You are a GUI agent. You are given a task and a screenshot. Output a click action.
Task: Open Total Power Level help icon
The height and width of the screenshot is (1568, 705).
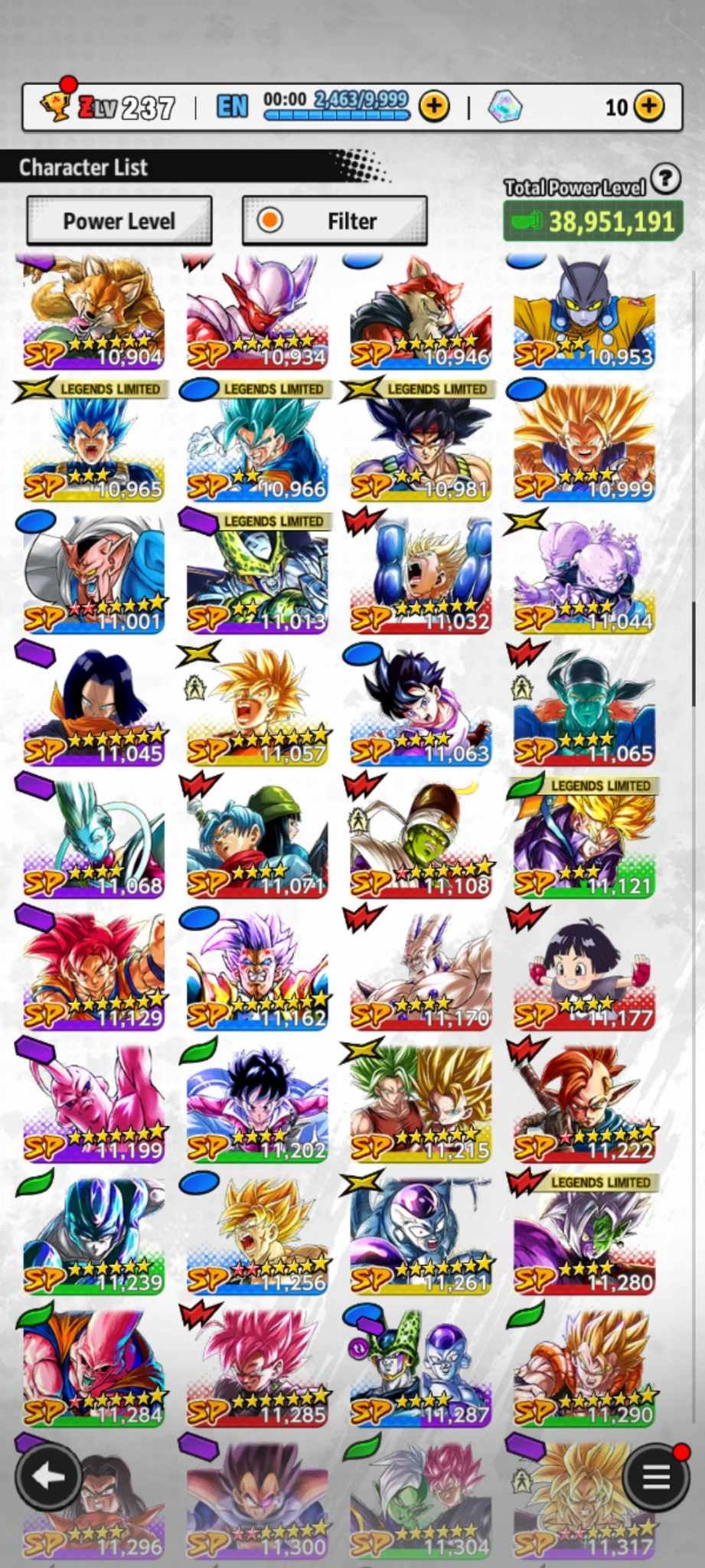(x=666, y=178)
